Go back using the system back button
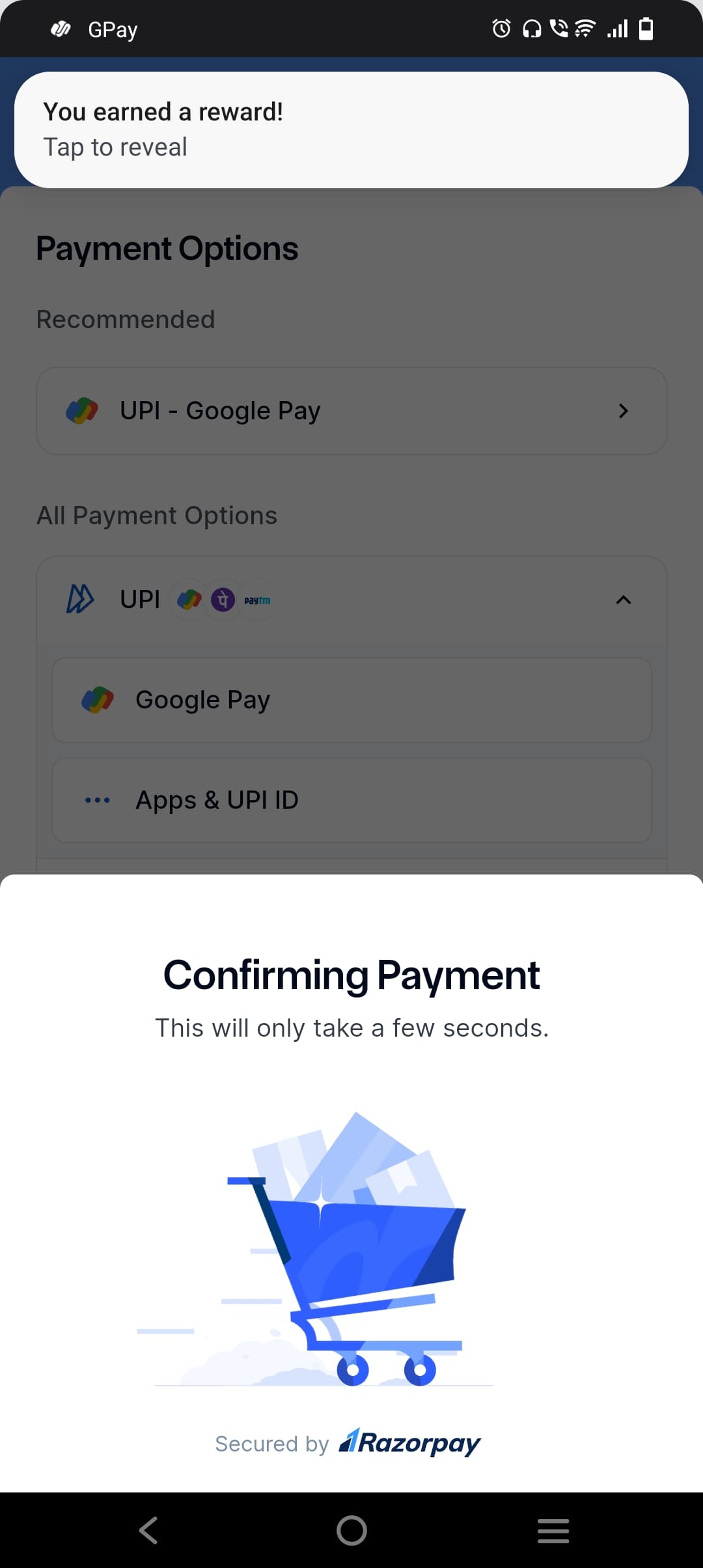This screenshot has height=1568, width=703. pos(148,1530)
